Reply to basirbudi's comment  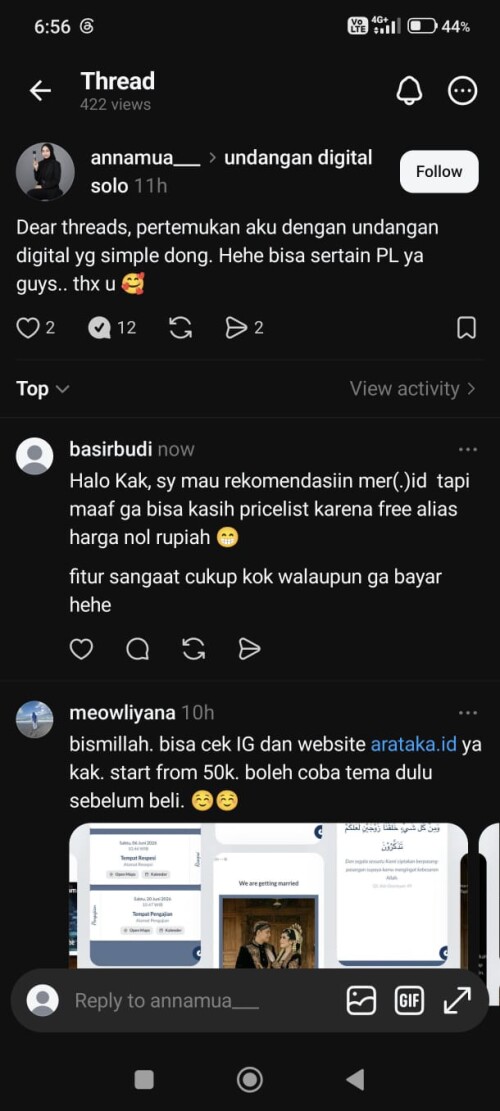pyautogui.click(x=137, y=648)
